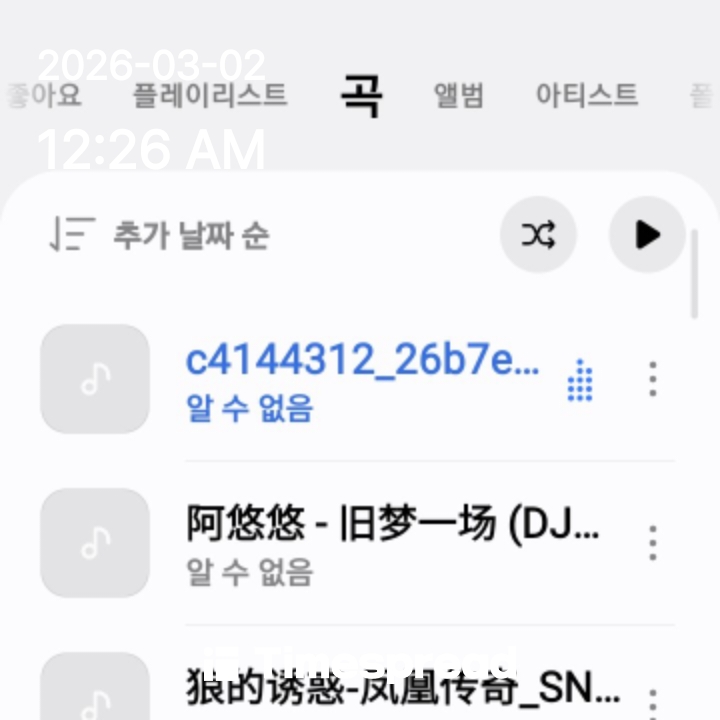
Task: Switch to the 좋아요 tab
Action: [x=44, y=96]
